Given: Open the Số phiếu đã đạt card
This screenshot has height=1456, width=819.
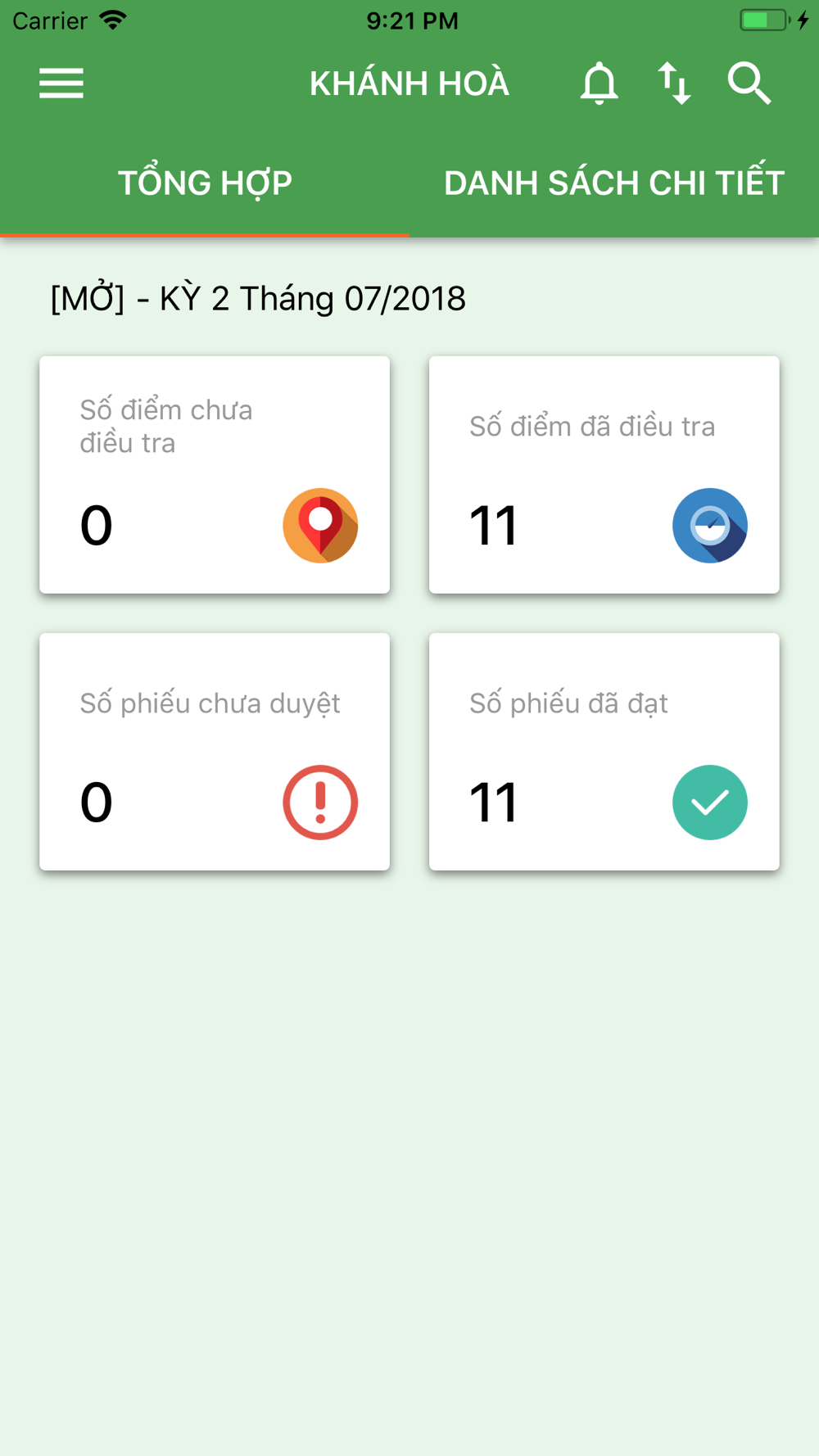Looking at the screenshot, I should [x=604, y=752].
